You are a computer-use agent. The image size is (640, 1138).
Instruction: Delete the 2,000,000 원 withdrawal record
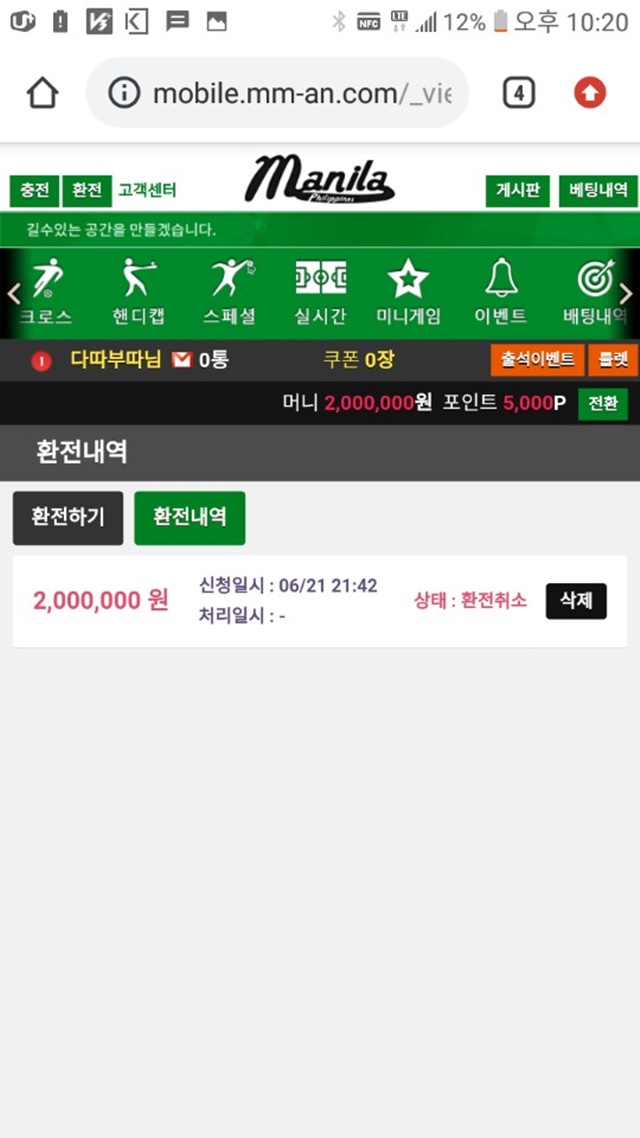[x=576, y=601]
